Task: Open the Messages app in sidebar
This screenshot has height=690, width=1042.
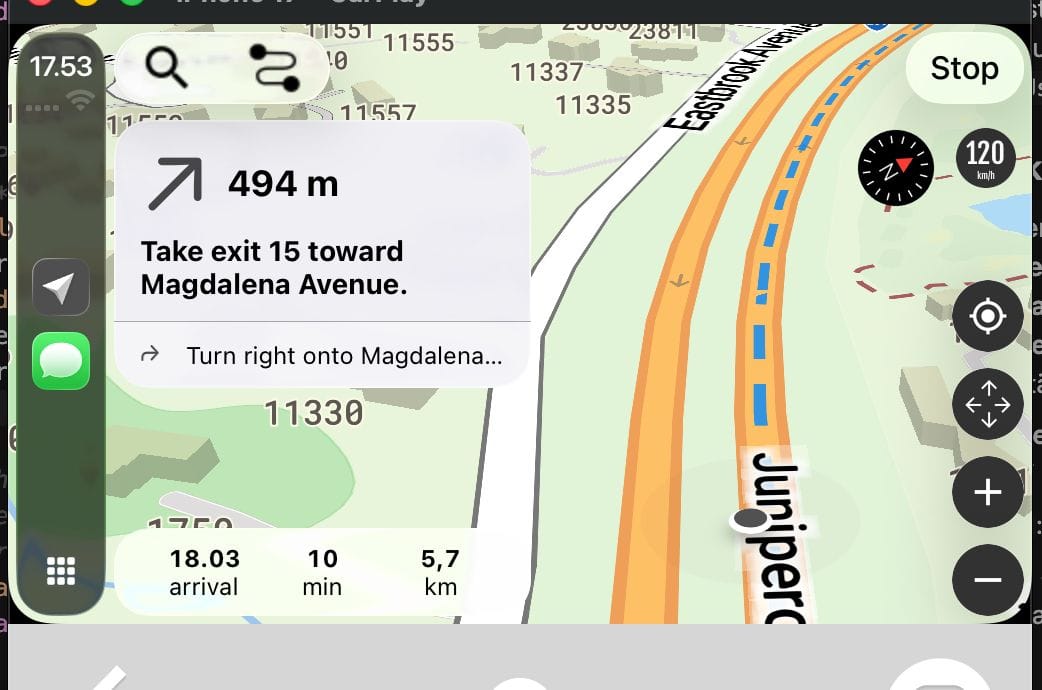Action: [x=61, y=361]
